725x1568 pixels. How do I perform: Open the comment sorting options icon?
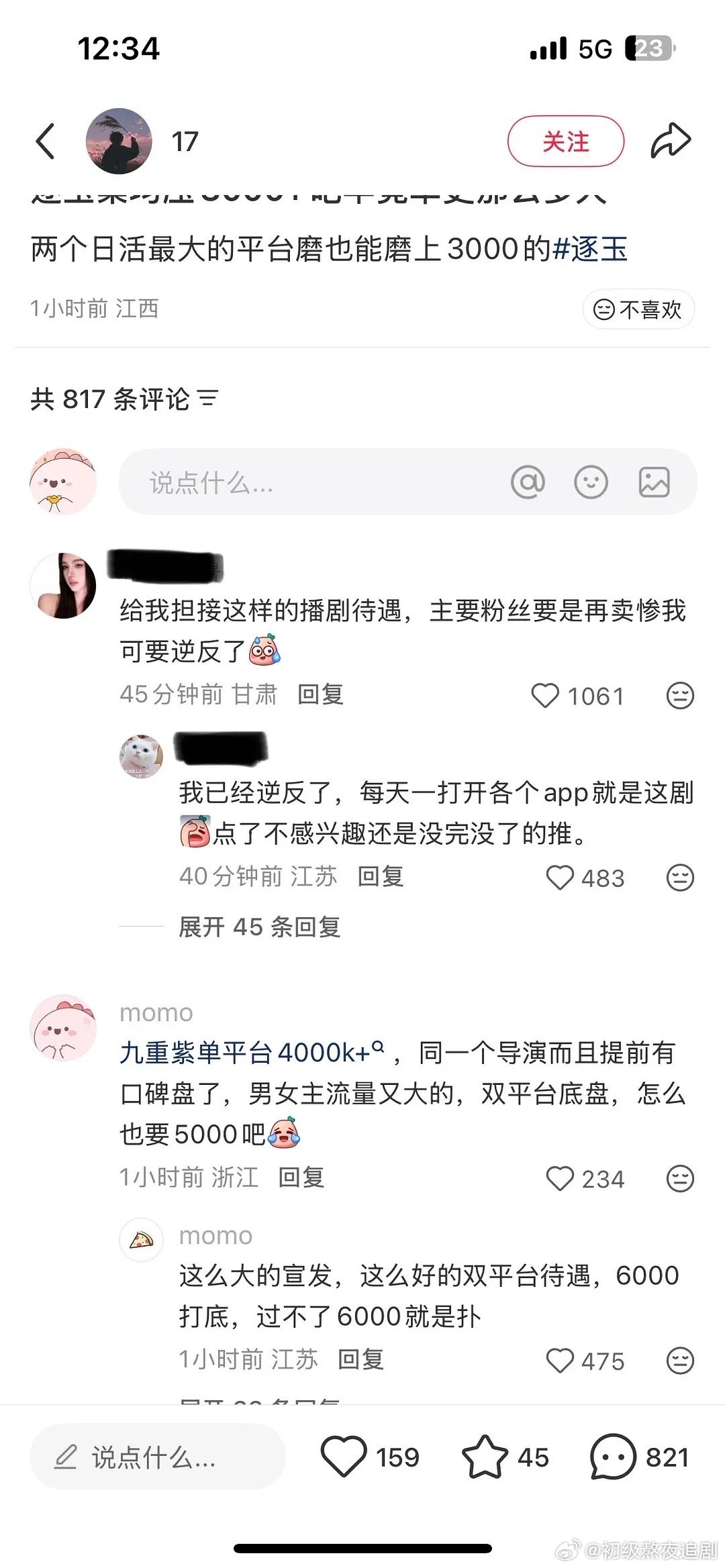coord(209,398)
